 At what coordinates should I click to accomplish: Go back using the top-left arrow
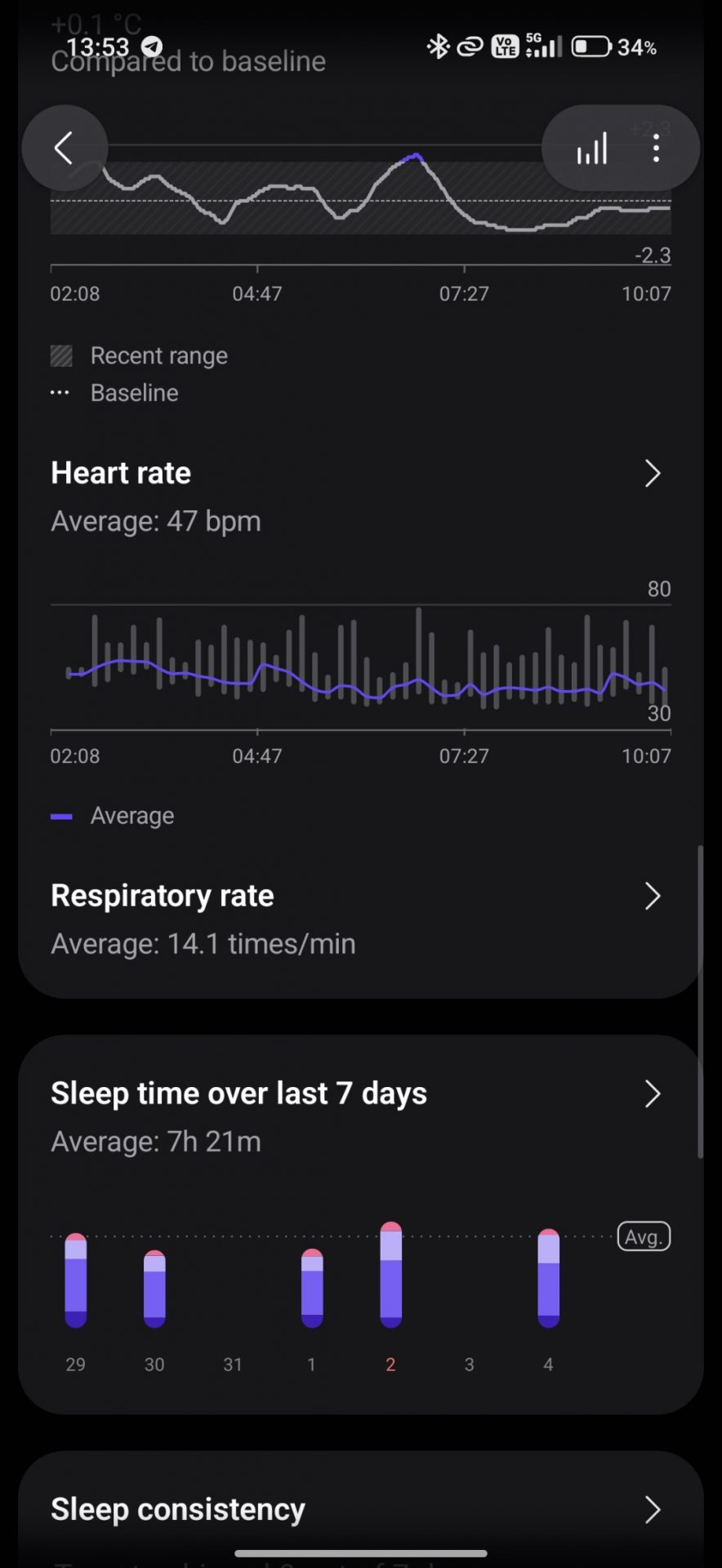pos(65,148)
